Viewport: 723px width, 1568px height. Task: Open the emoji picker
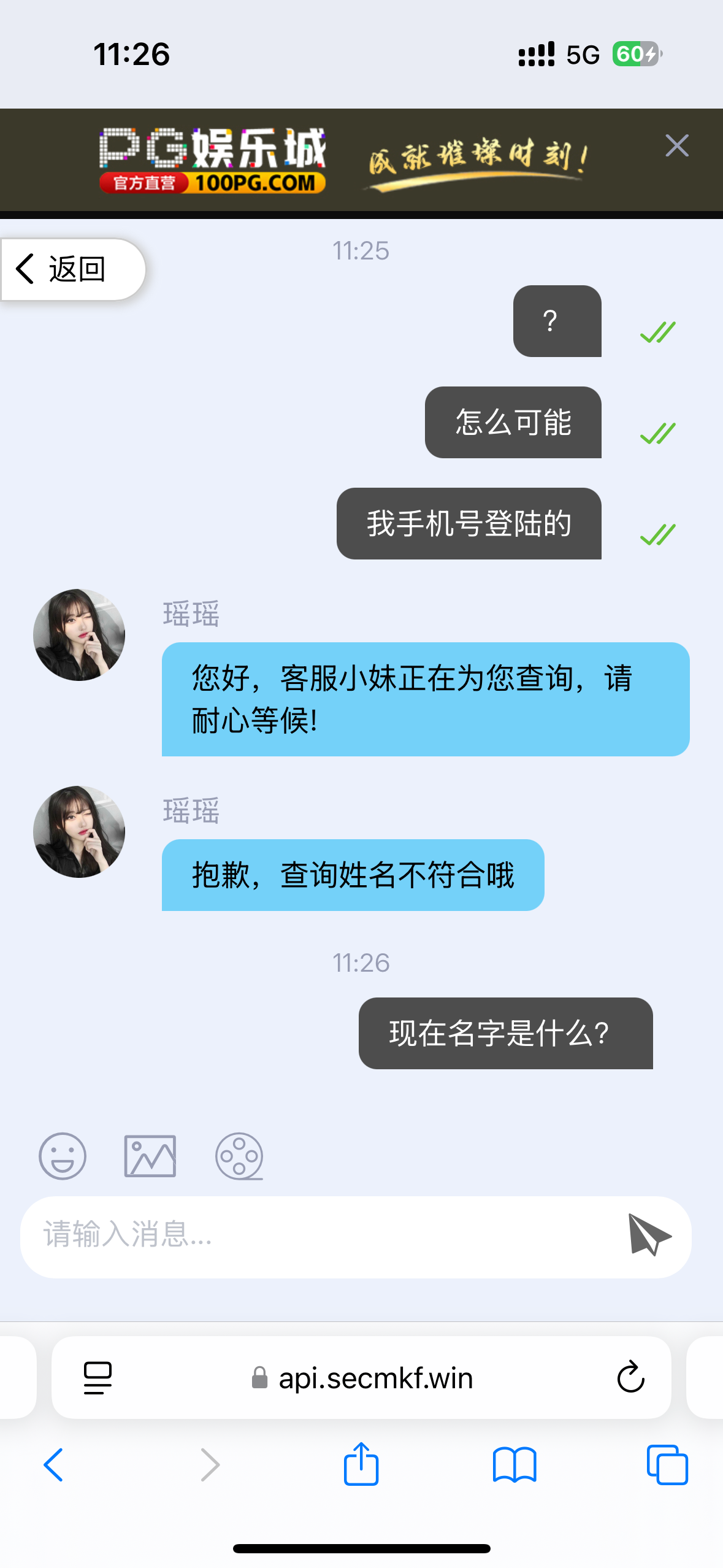[63, 1156]
